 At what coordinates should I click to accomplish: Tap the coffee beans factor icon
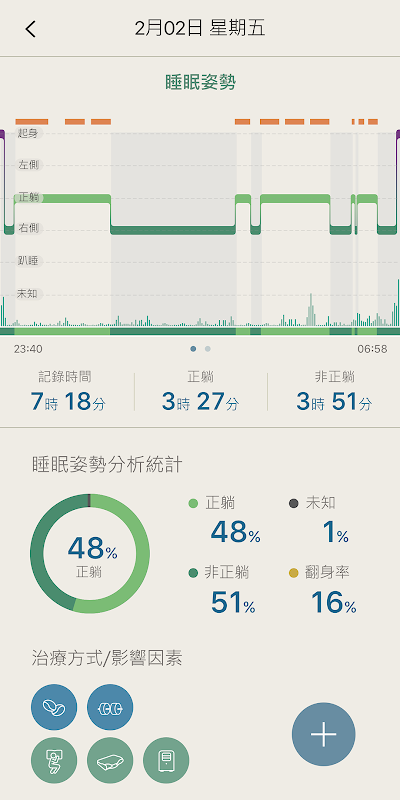(x=54, y=707)
